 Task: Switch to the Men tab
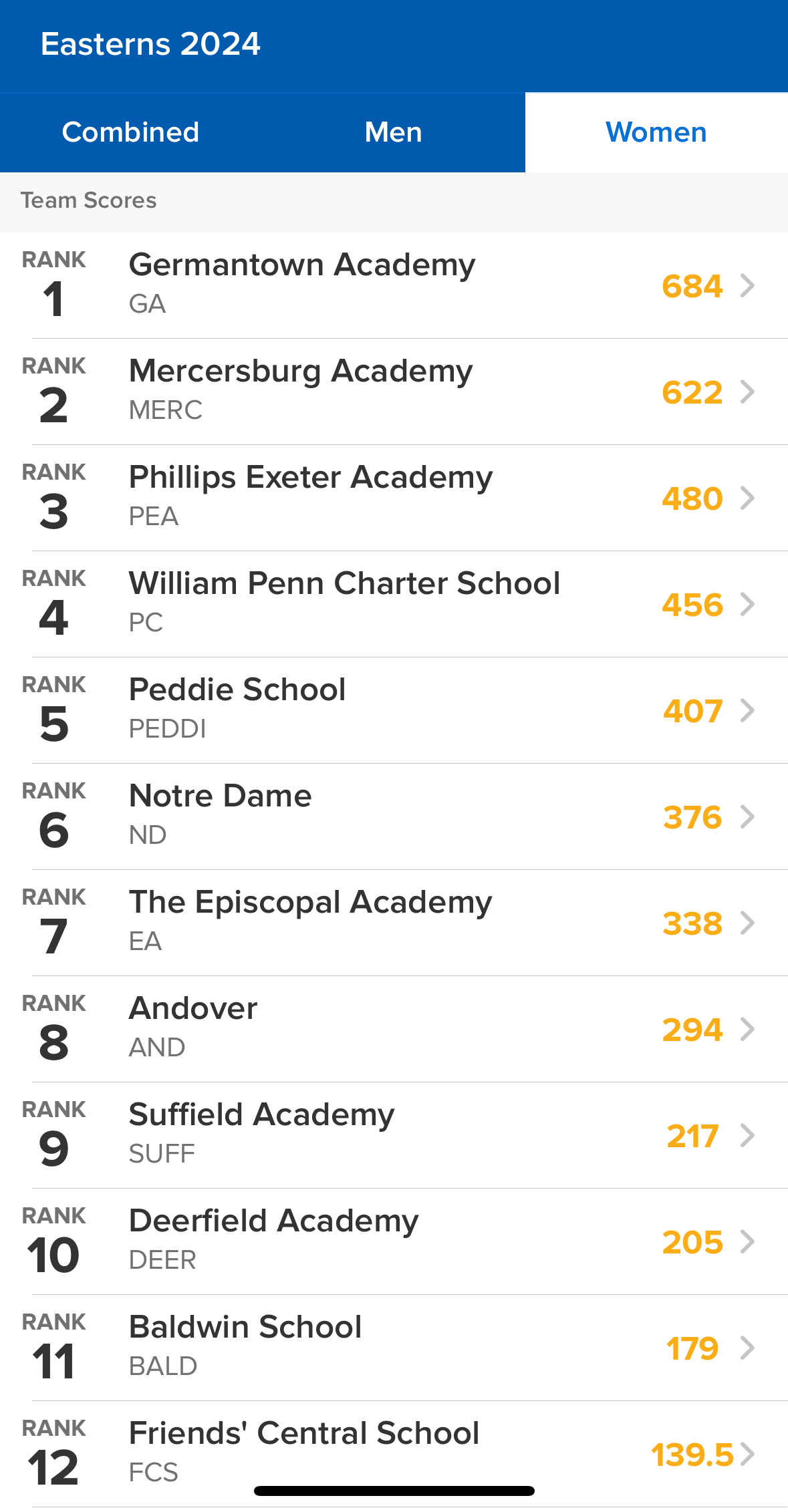tap(393, 132)
